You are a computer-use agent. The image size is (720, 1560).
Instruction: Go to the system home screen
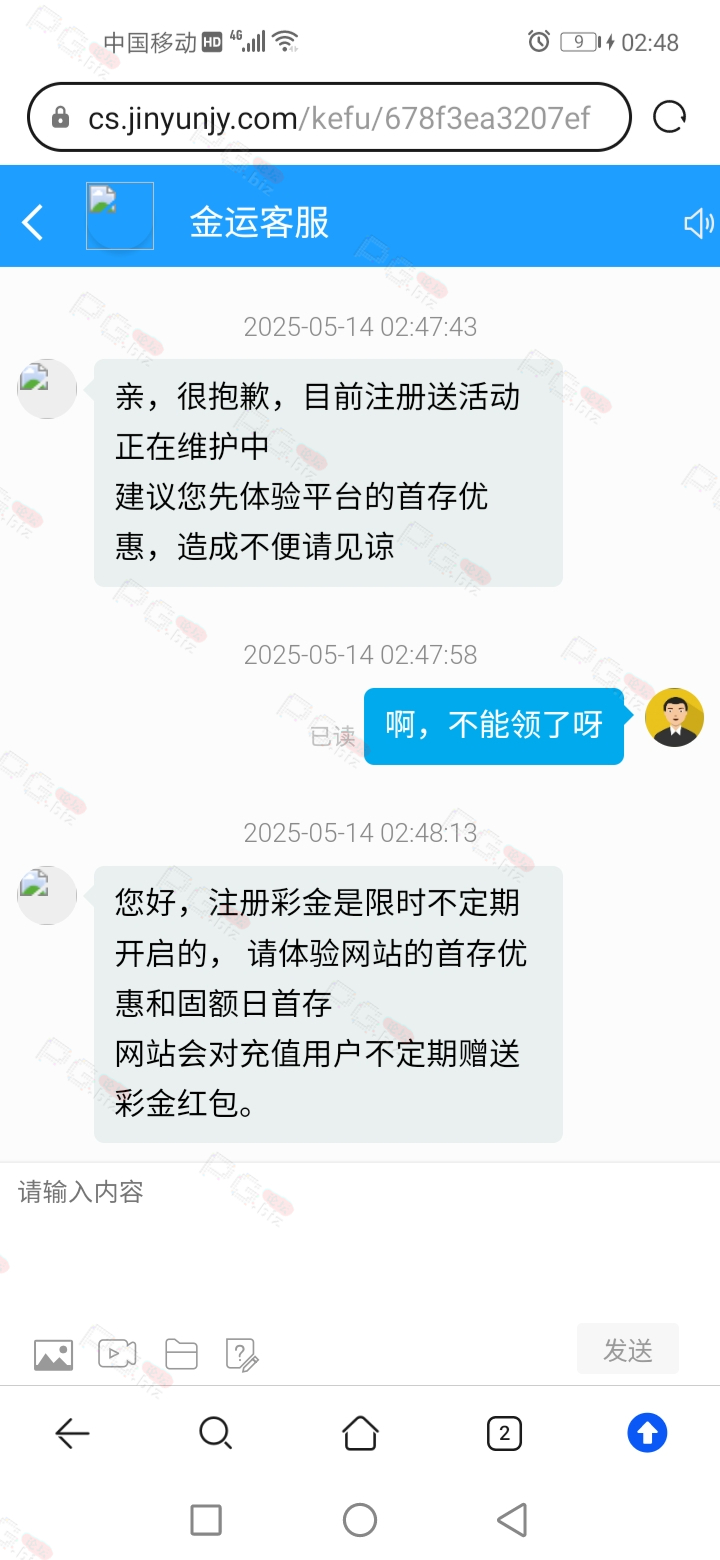360,1520
